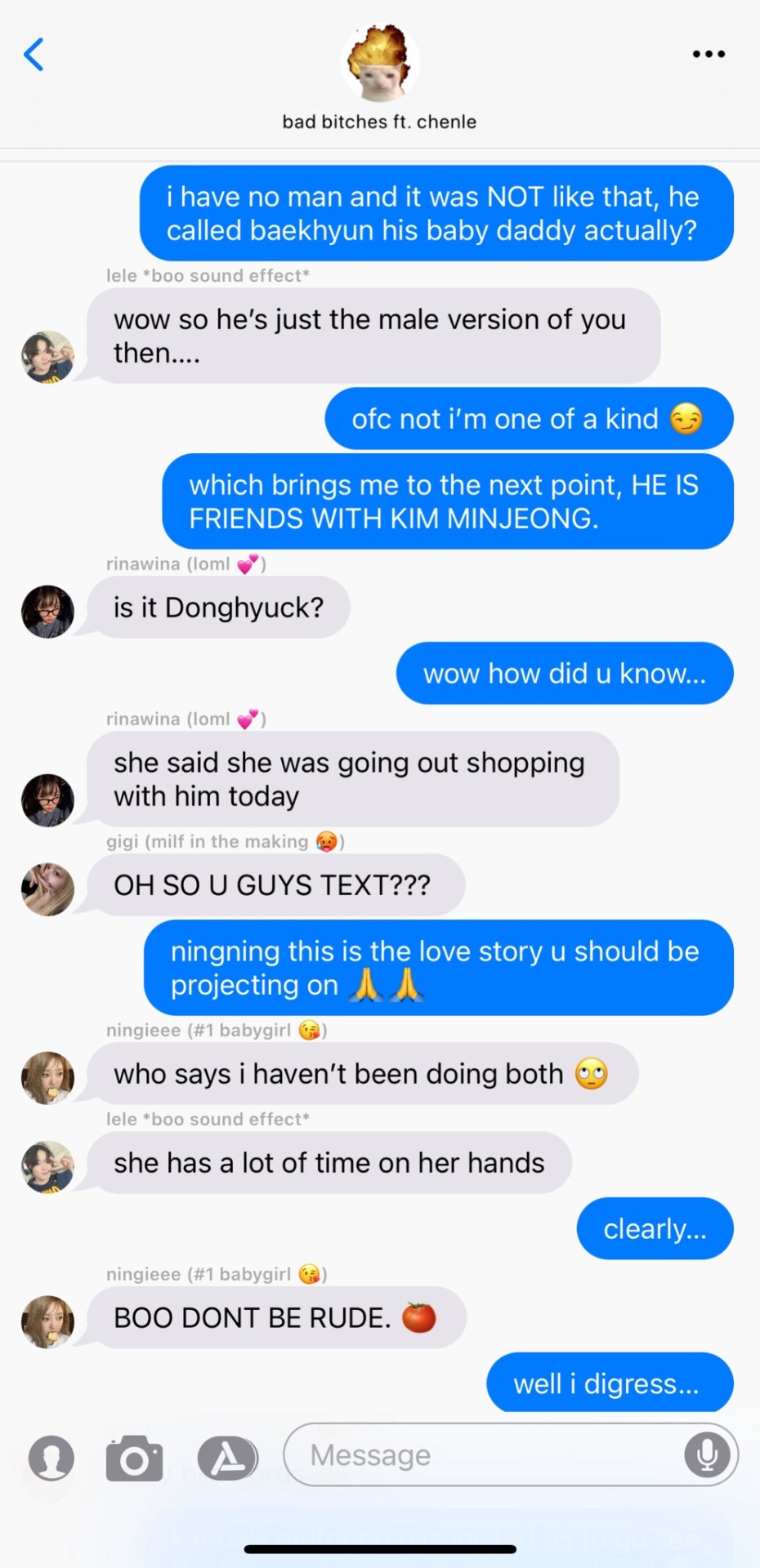Open the group chat avatar details

(x=380, y=64)
